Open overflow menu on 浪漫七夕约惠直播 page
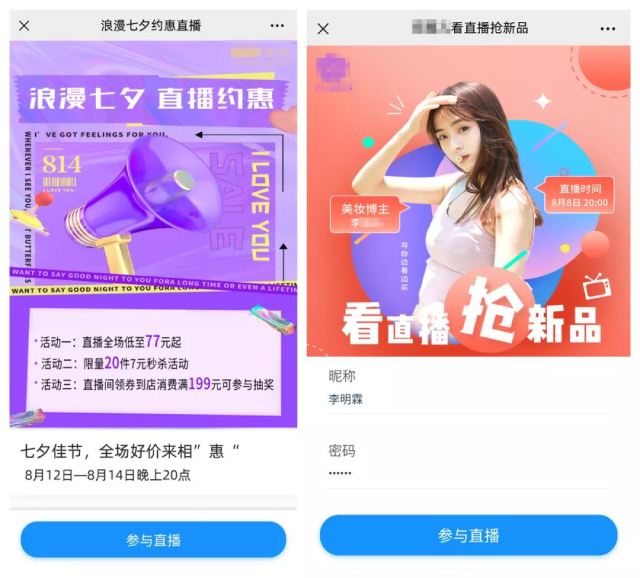Image resolution: width=640 pixels, height=578 pixels. [x=277, y=26]
